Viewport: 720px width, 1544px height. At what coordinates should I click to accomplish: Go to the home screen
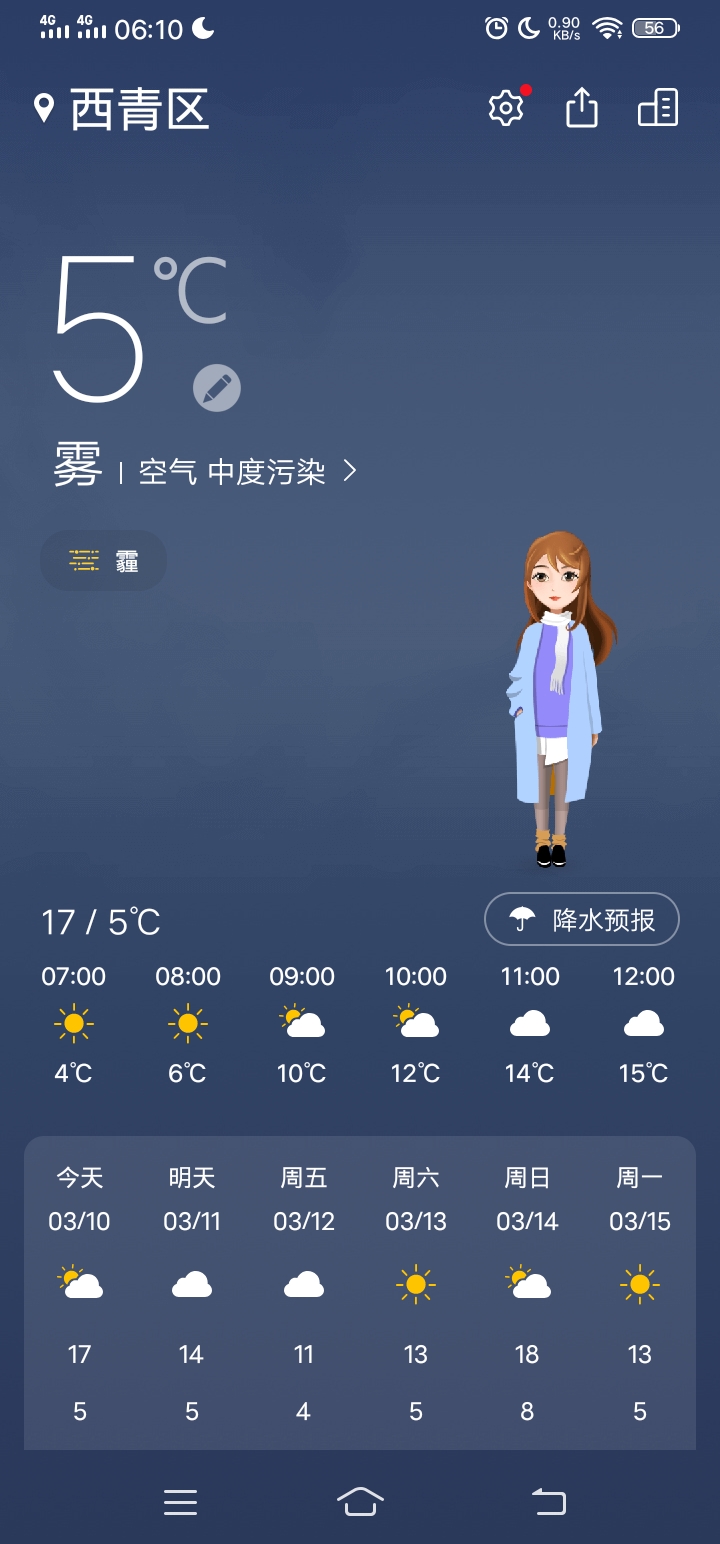click(360, 1501)
